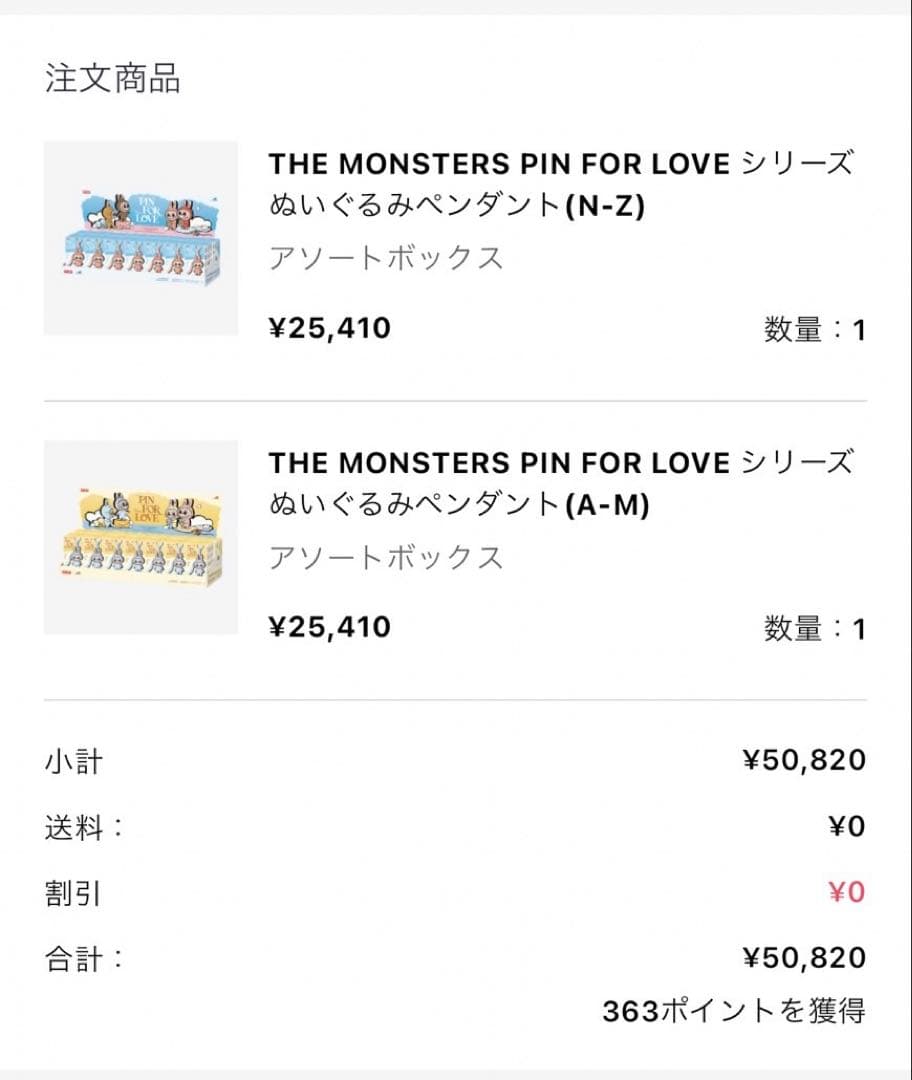Open the PIN FOR LOVE (N-Z) product page
Screen dimensions: 912x1080
click(x=560, y=188)
